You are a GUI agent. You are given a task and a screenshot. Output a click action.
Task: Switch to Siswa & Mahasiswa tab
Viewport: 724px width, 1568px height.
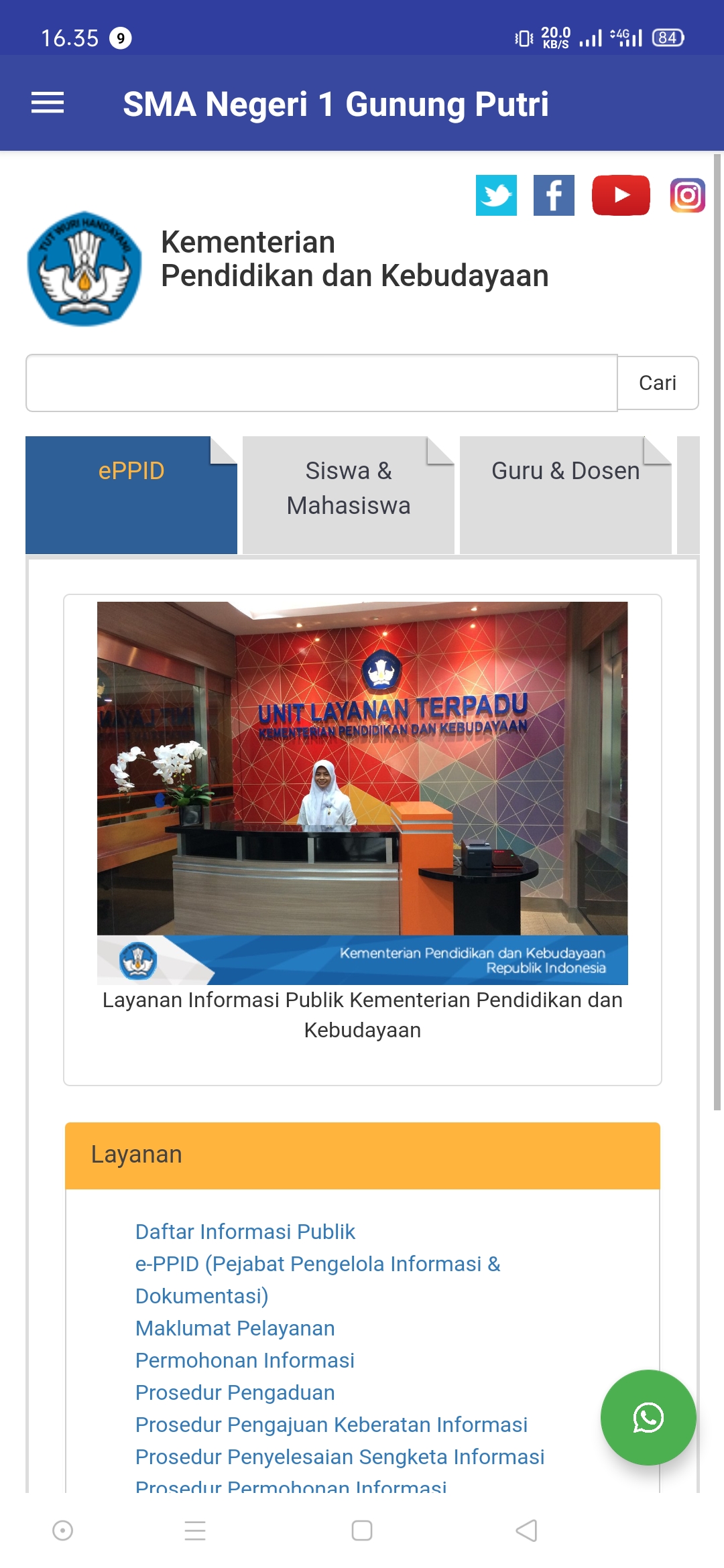tap(348, 495)
